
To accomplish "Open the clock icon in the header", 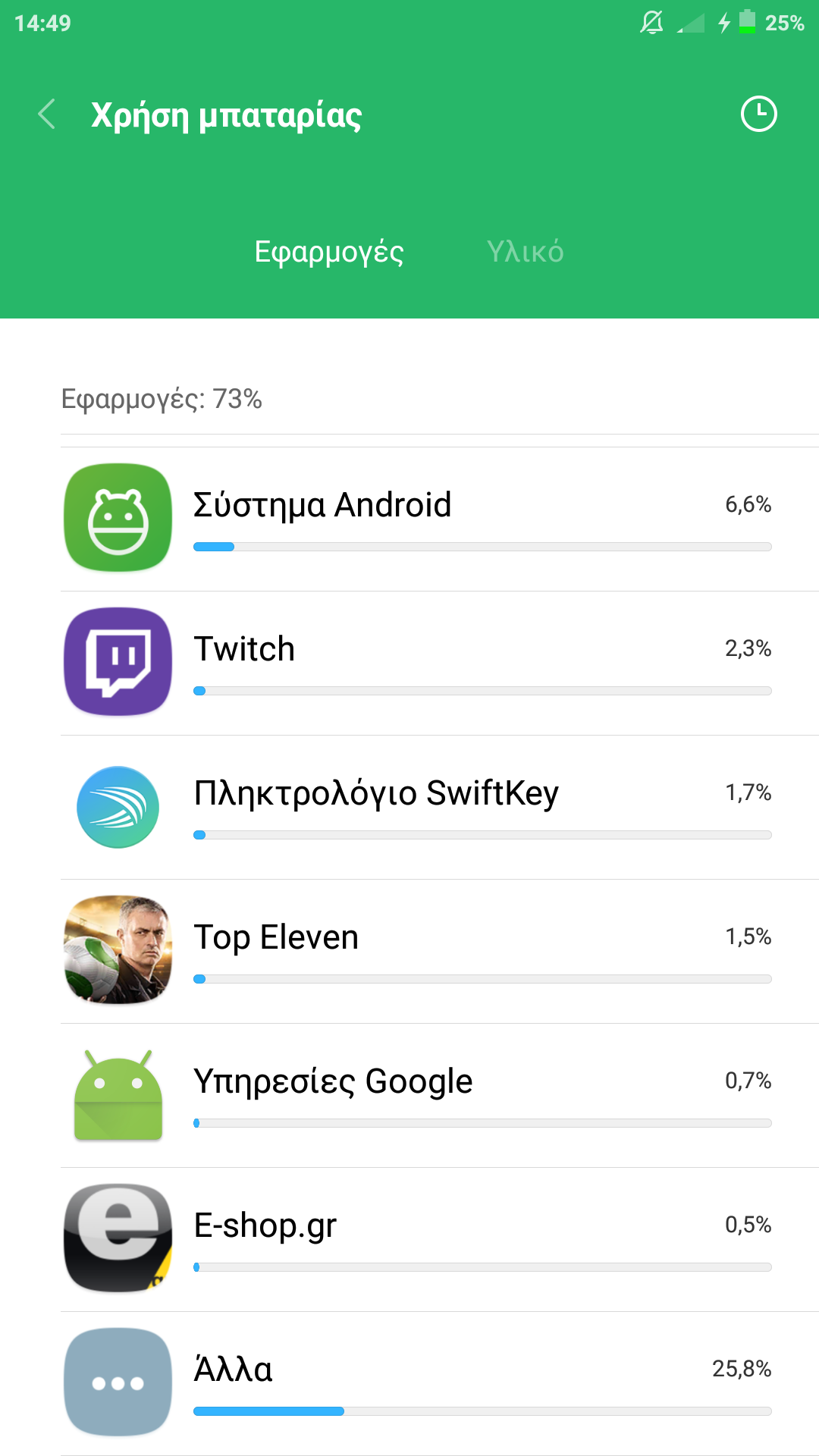I will pos(758,115).
